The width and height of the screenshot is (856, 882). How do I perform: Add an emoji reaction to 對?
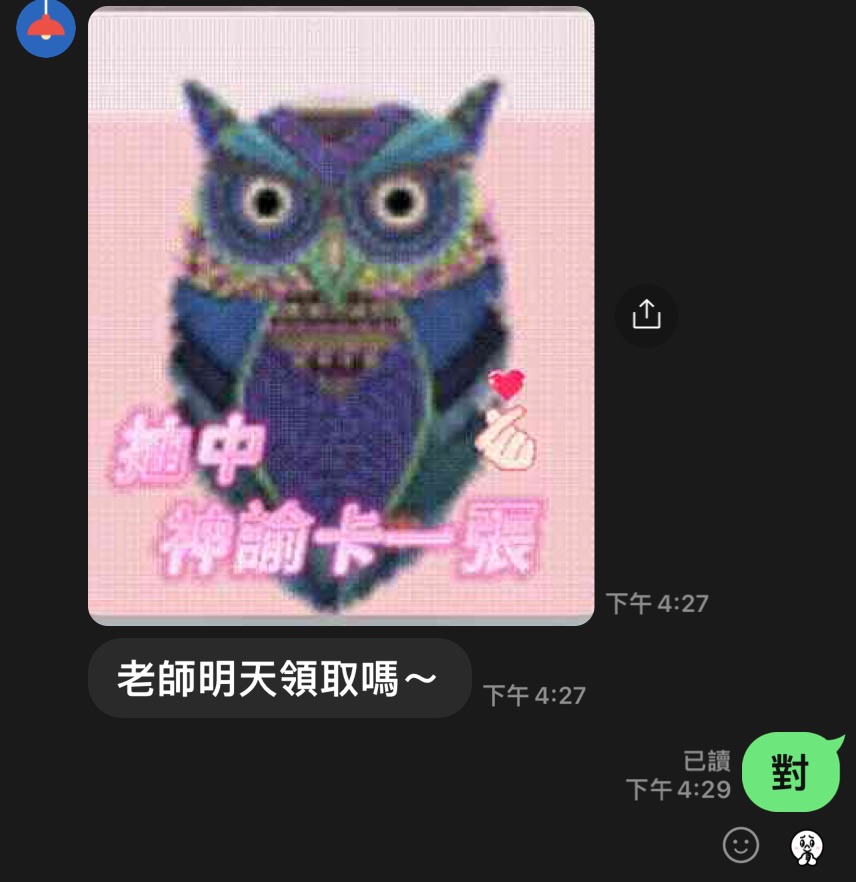point(741,846)
